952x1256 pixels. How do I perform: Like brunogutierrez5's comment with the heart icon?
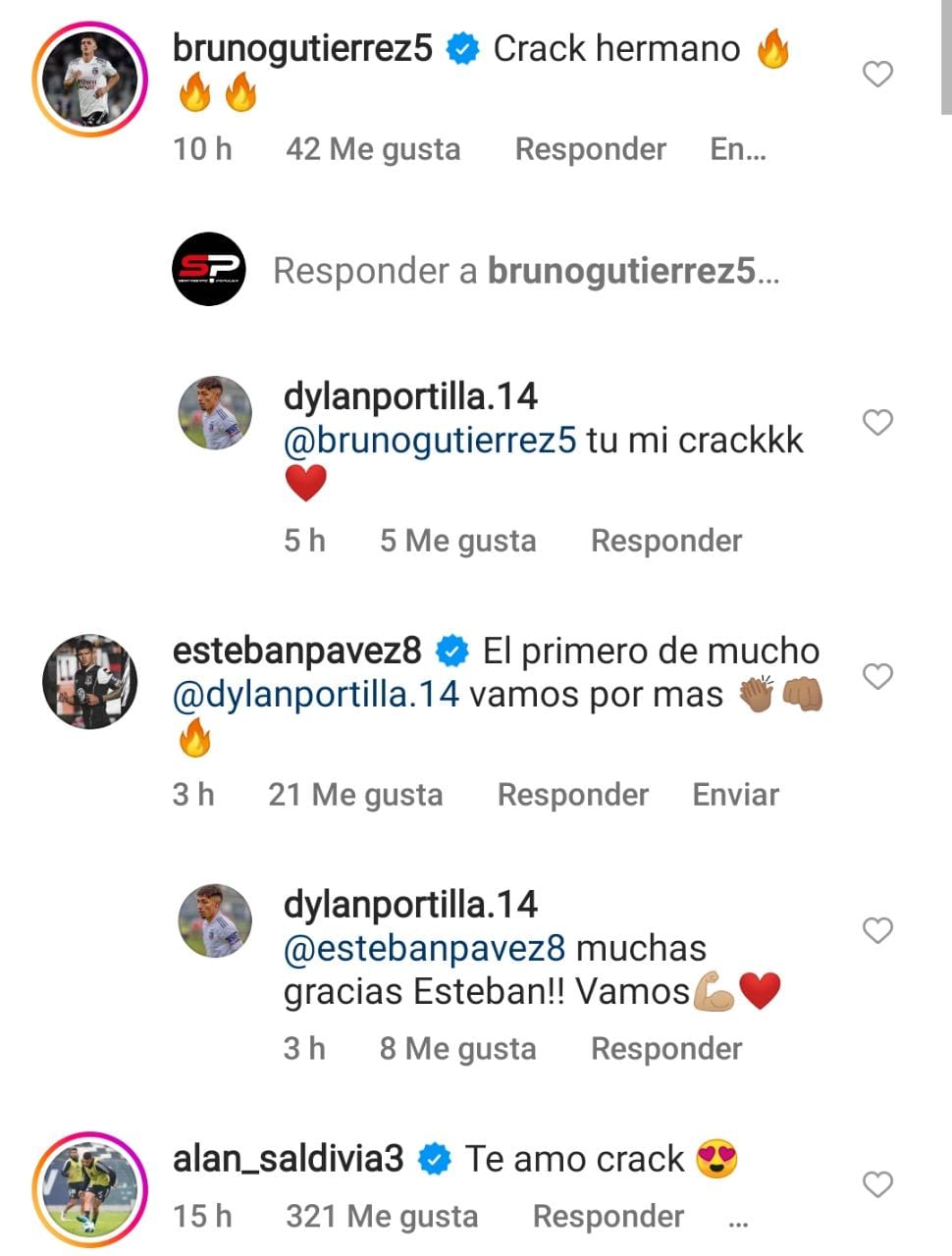pos(876,73)
